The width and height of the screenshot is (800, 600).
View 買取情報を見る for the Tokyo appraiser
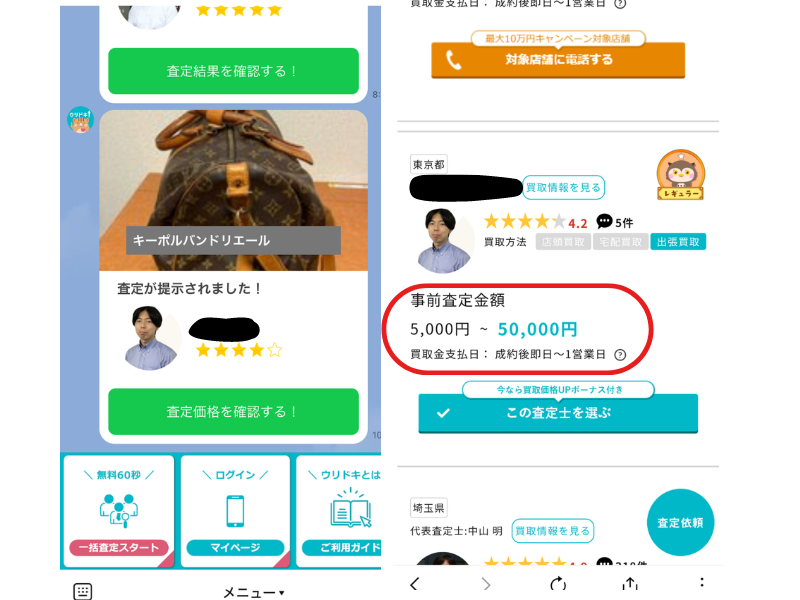(563, 187)
